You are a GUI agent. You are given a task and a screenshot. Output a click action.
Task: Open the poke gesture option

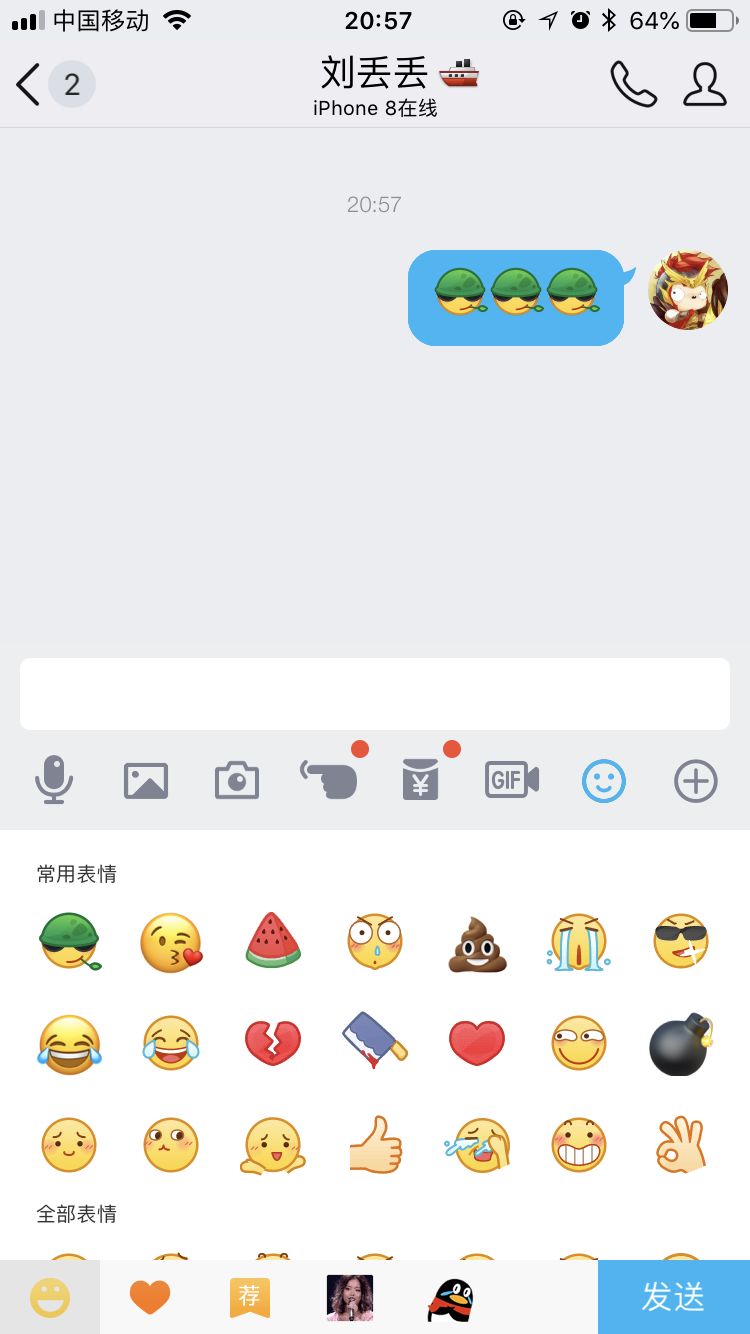click(329, 780)
